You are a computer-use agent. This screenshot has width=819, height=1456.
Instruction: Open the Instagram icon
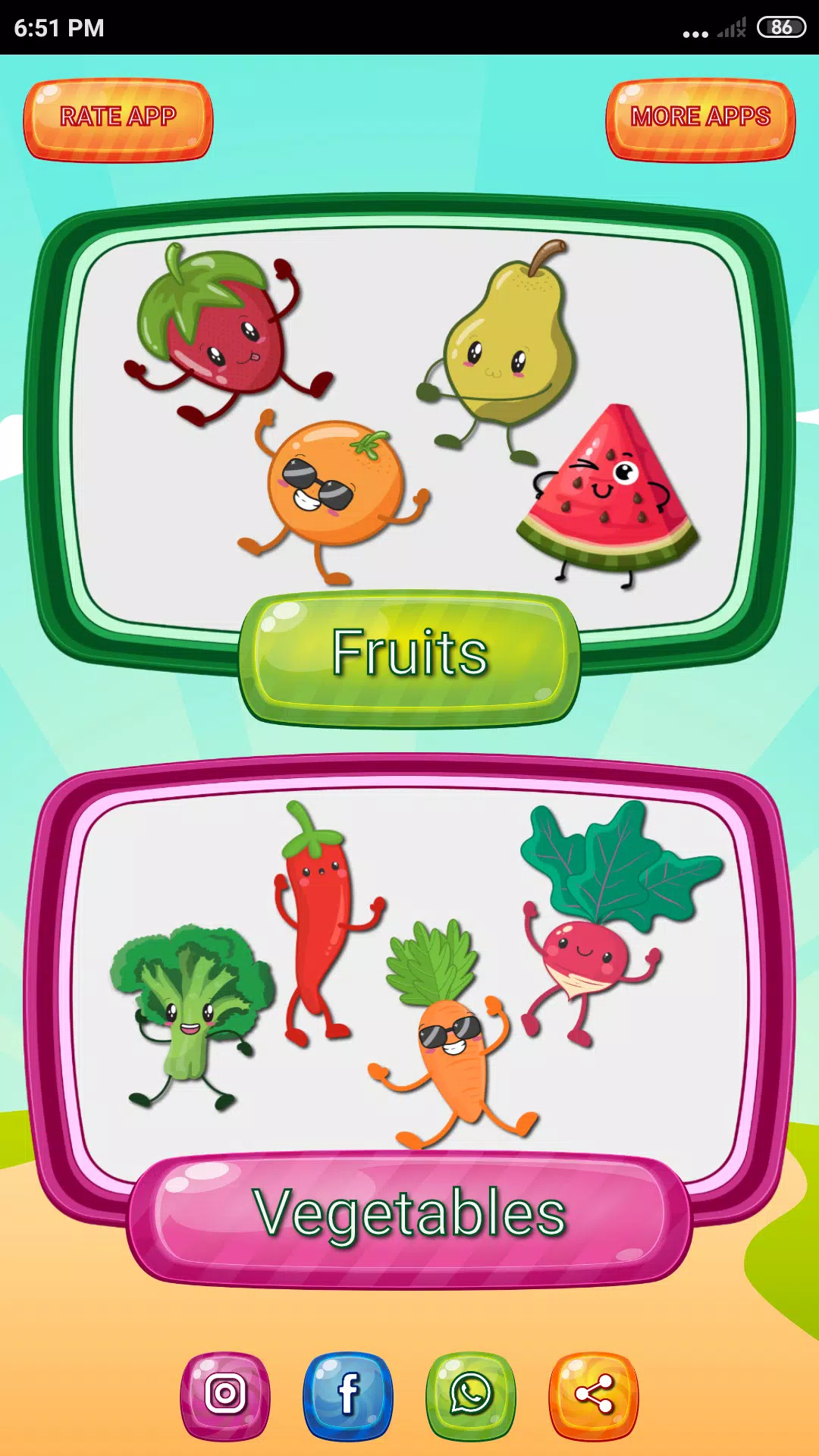click(x=225, y=1396)
